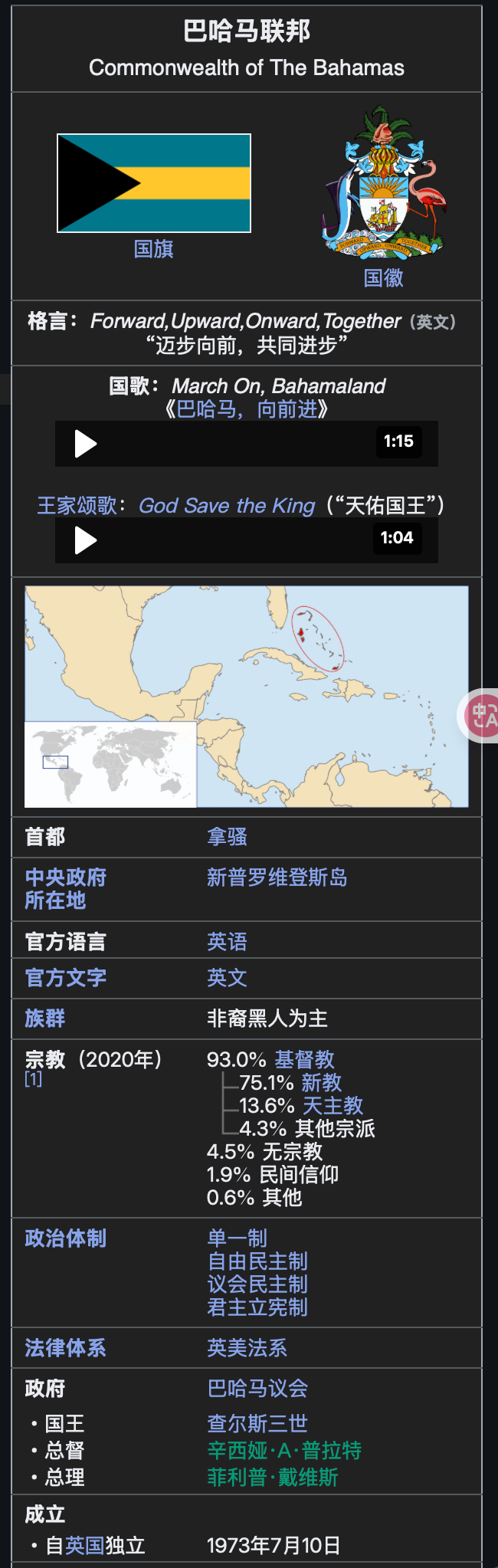Image resolution: width=498 pixels, height=1568 pixels.
Task: Open the 巴哈马议会 link
Action: (x=257, y=1389)
